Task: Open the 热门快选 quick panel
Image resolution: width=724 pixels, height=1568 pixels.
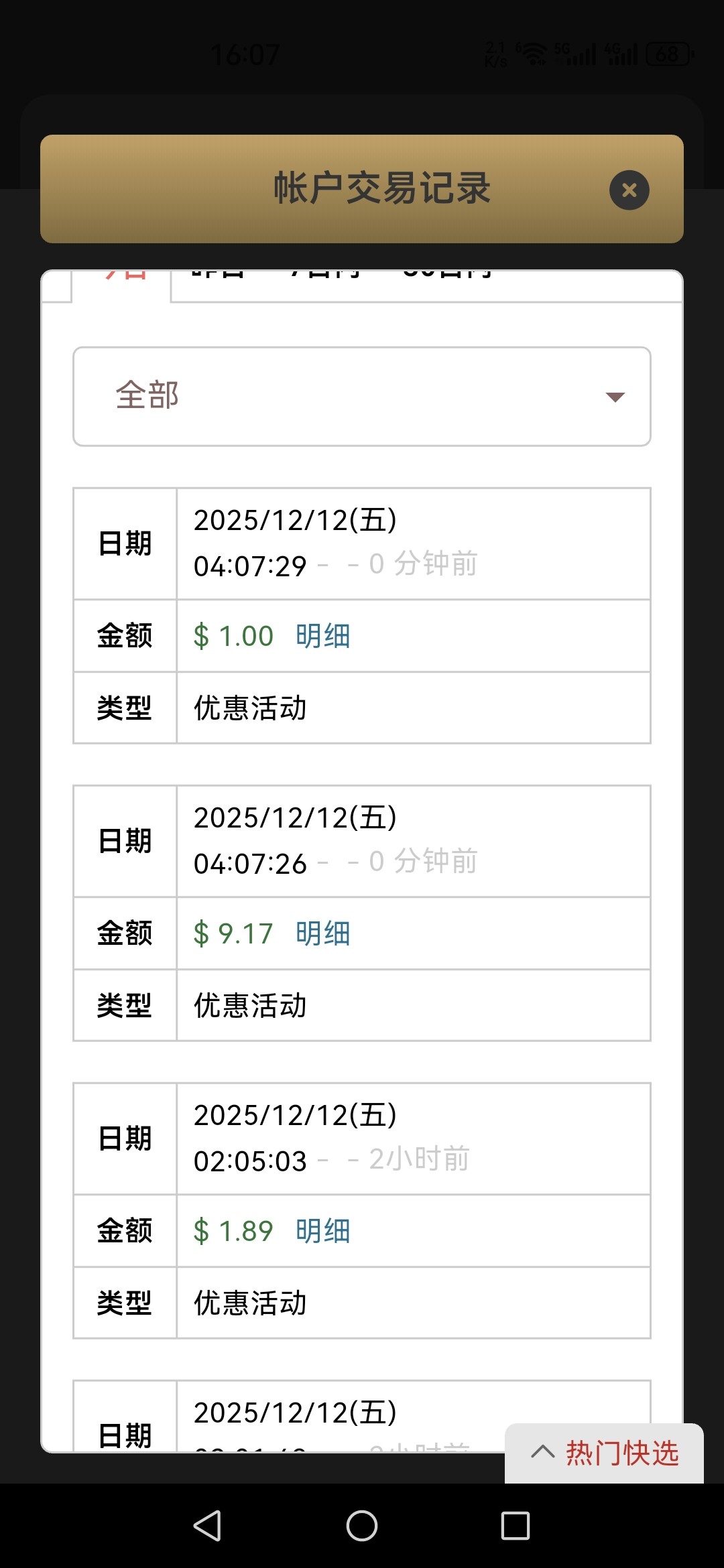Action: coord(605,1453)
